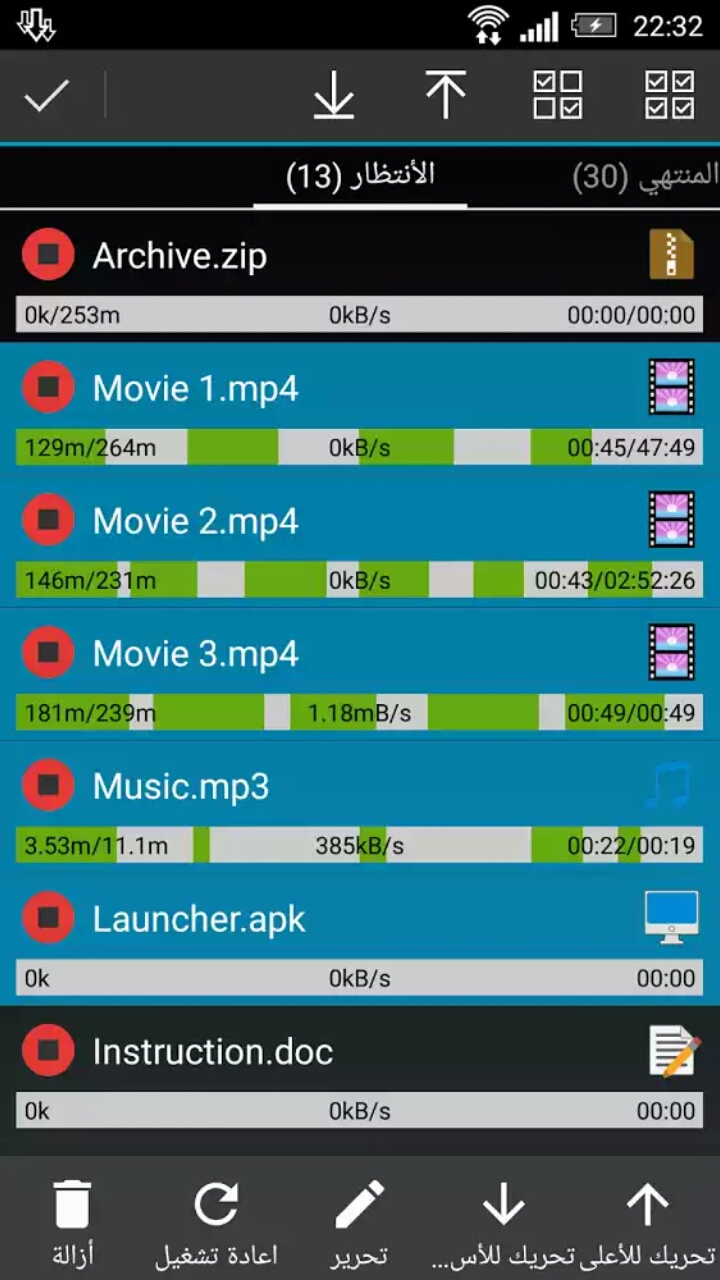
Task: Tap the move-to-top arrow icon
Action: [x=446, y=96]
